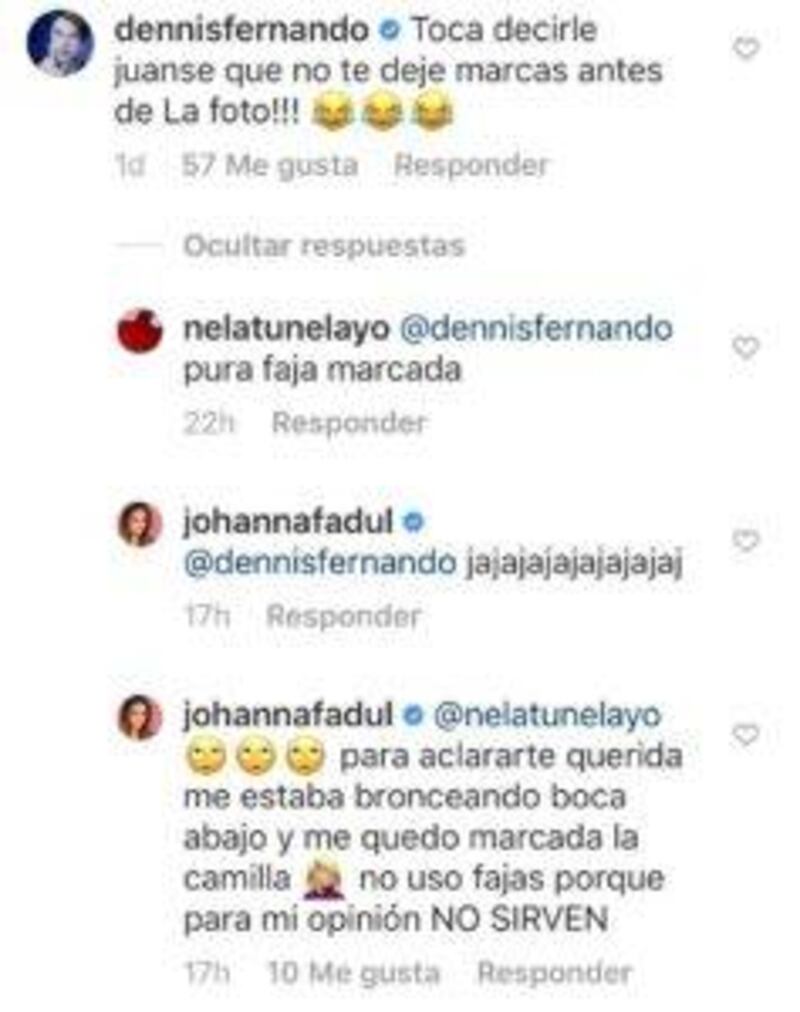Viewport: 800px width, 1012px height.
Task: Open the dennisfernando username at the top comment
Action: tap(242, 29)
